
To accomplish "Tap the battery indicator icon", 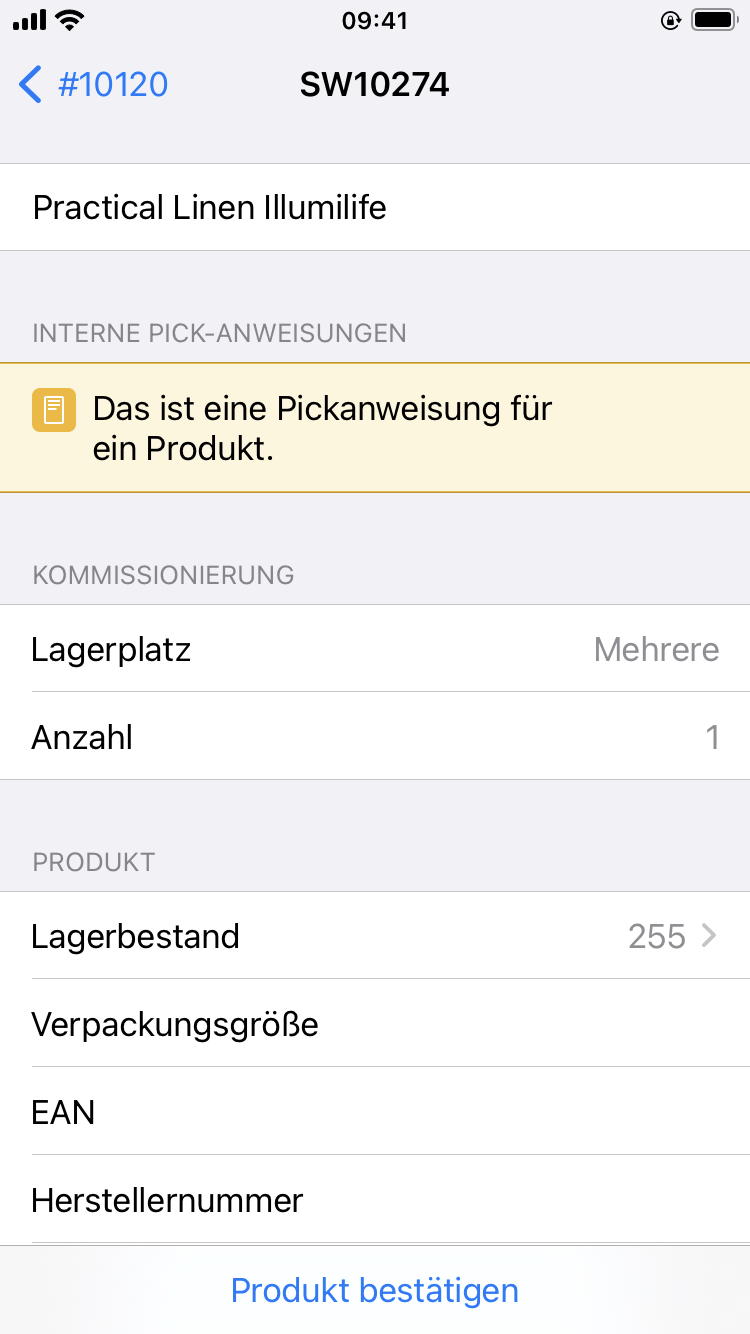I will pyautogui.click(x=712, y=19).
